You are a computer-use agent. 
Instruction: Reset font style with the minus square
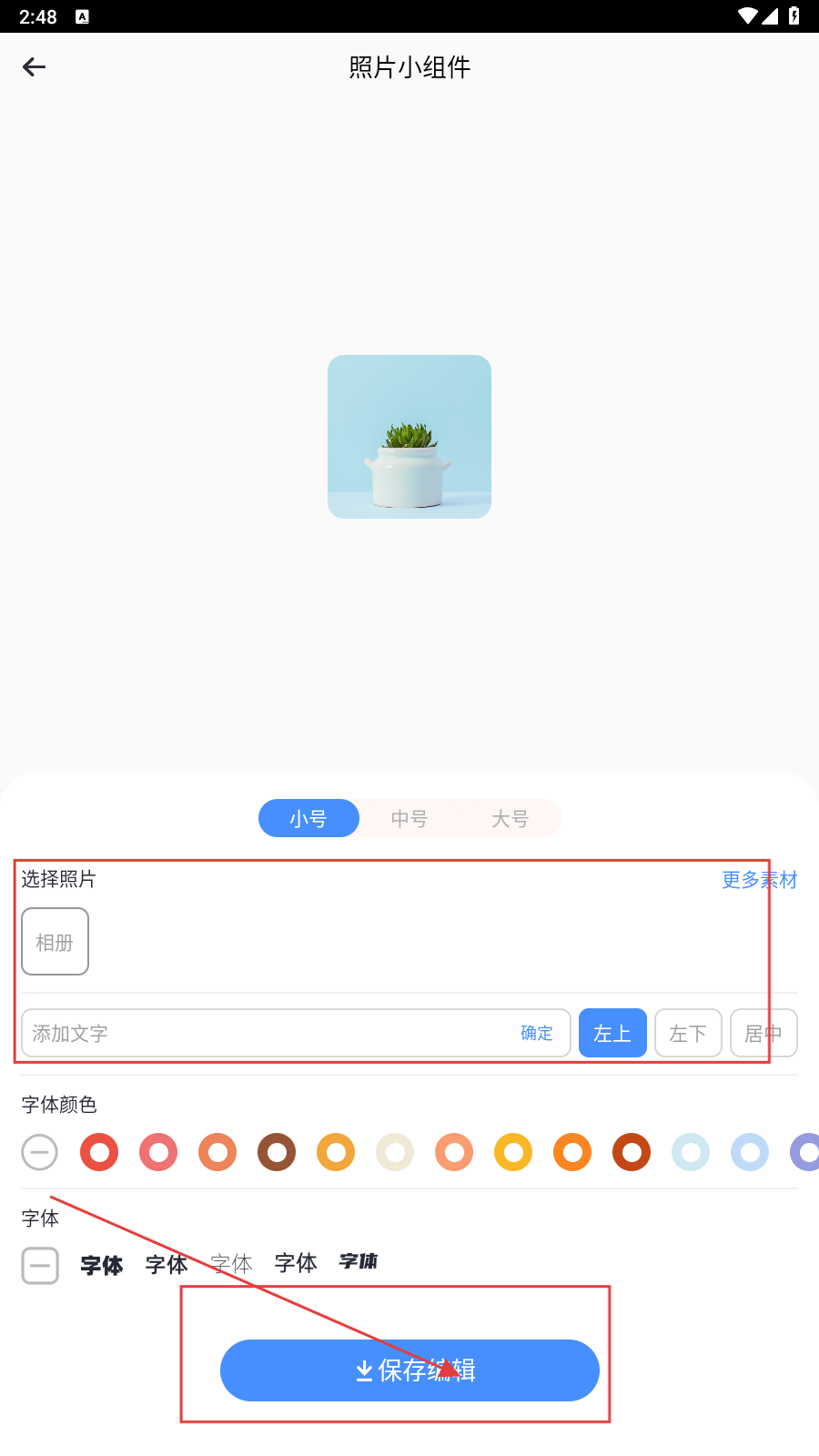click(40, 1266)
